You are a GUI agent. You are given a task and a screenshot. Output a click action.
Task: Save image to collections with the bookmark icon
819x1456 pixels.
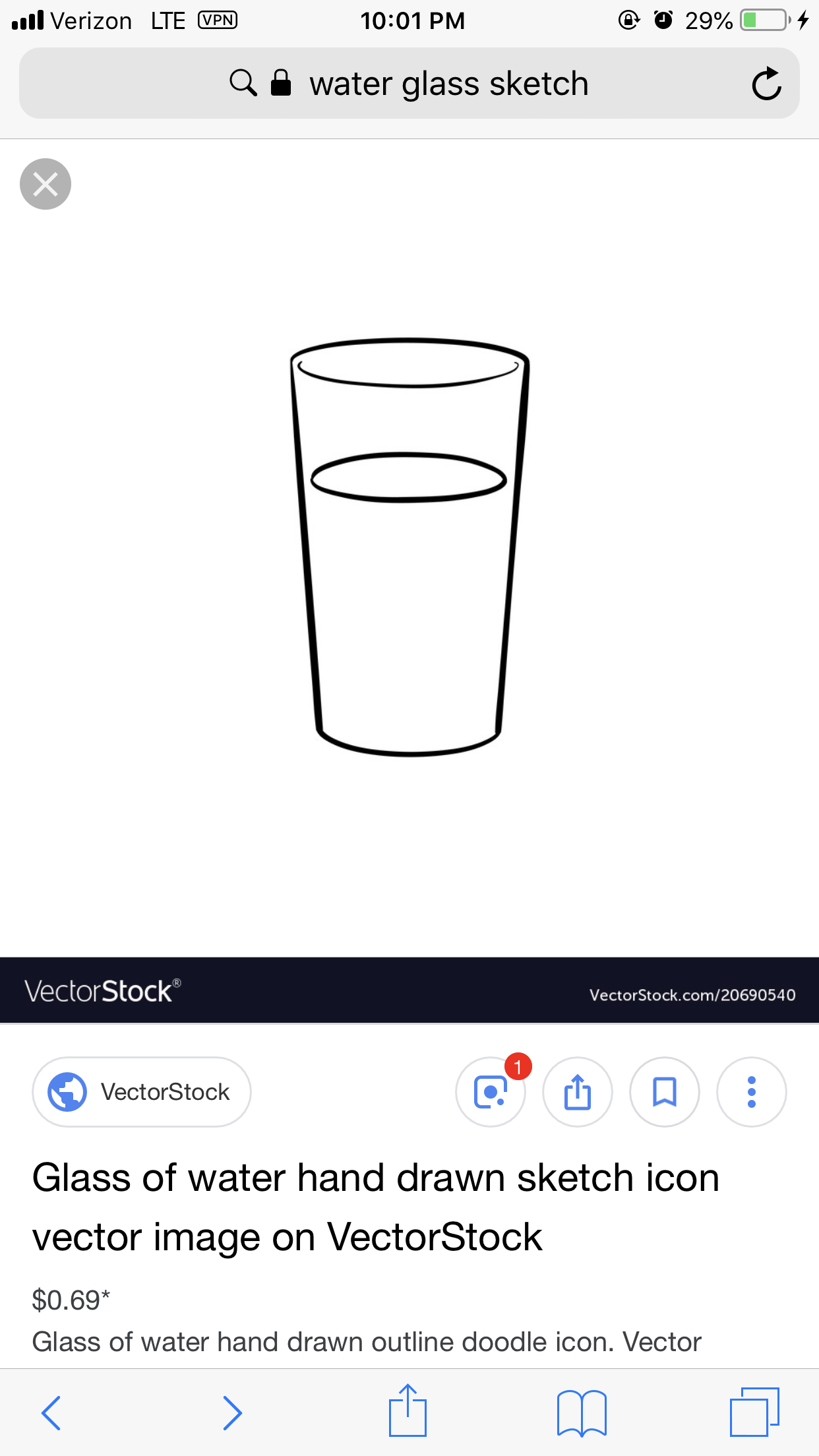665,1092
